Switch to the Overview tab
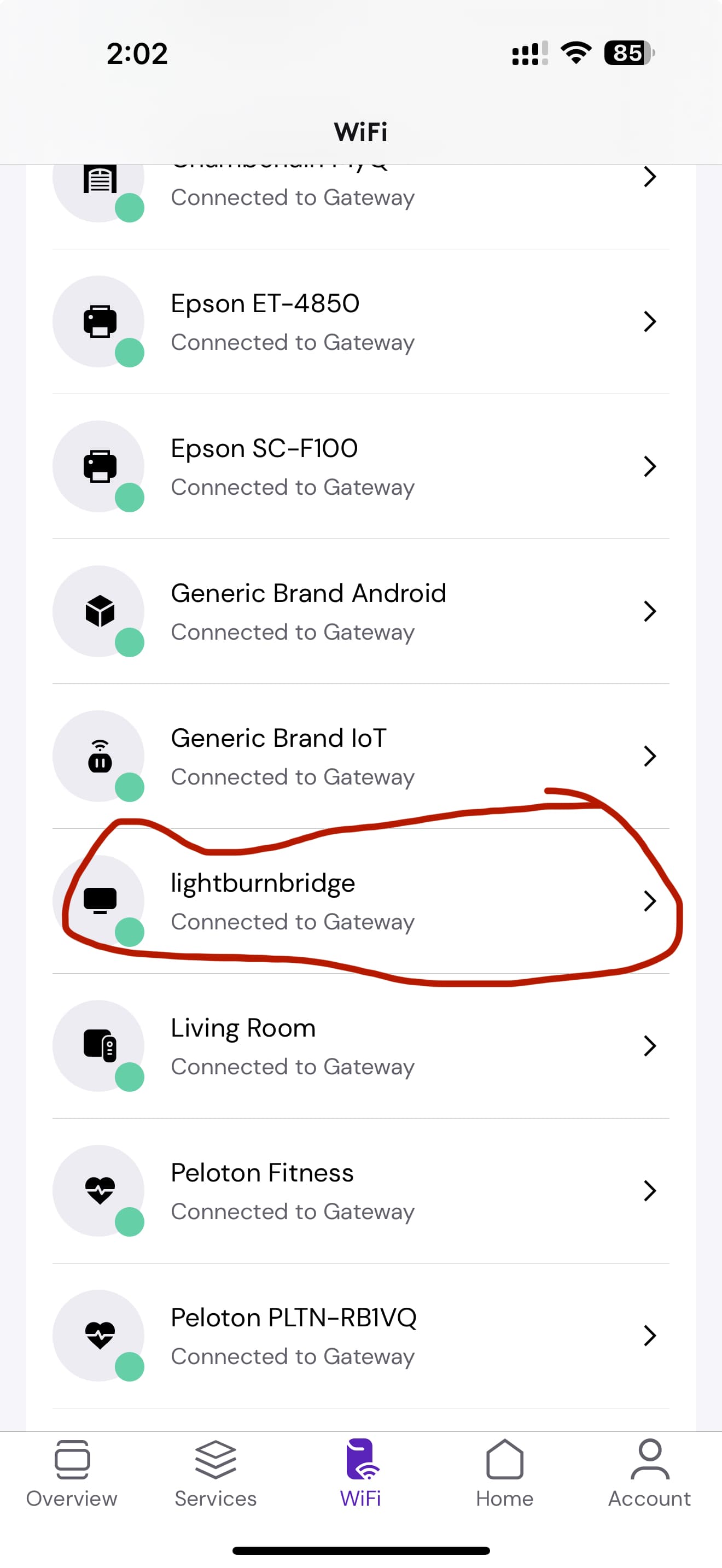This screenshot has width=722, height=1568. (x=72, y=1473)
